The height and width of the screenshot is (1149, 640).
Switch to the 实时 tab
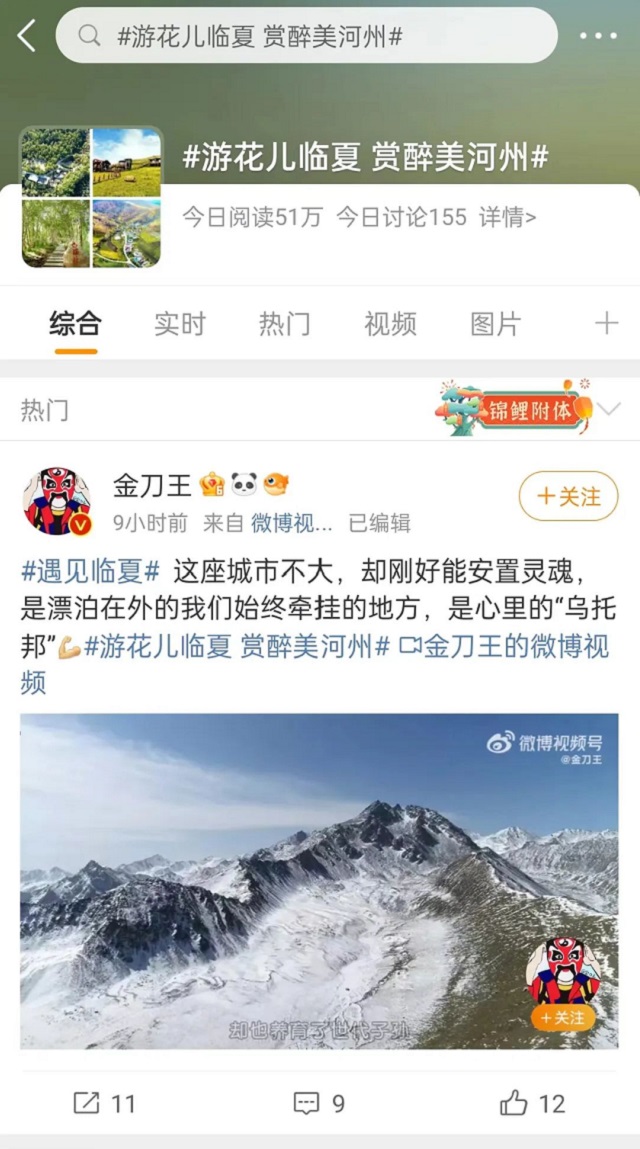[x=180, y=324]
